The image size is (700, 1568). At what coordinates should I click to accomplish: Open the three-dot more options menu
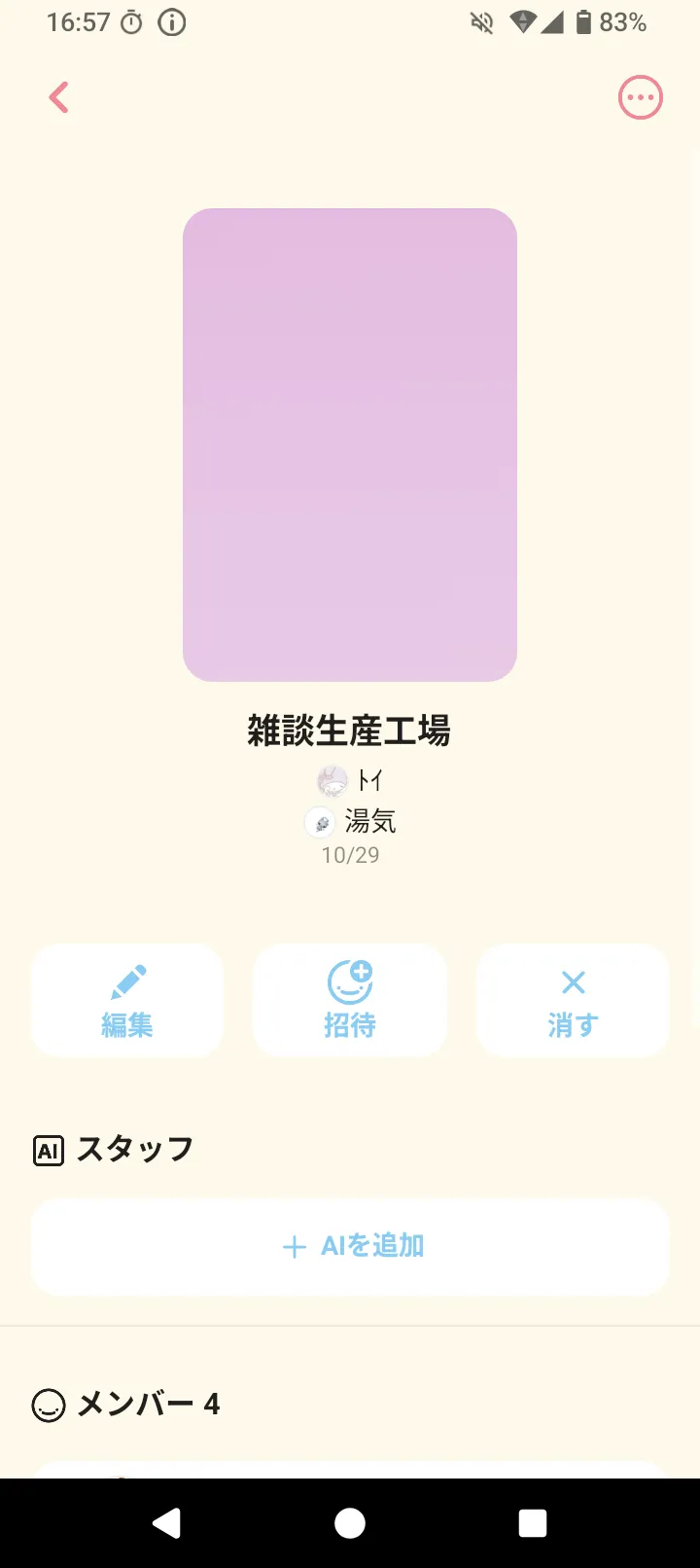640,97
